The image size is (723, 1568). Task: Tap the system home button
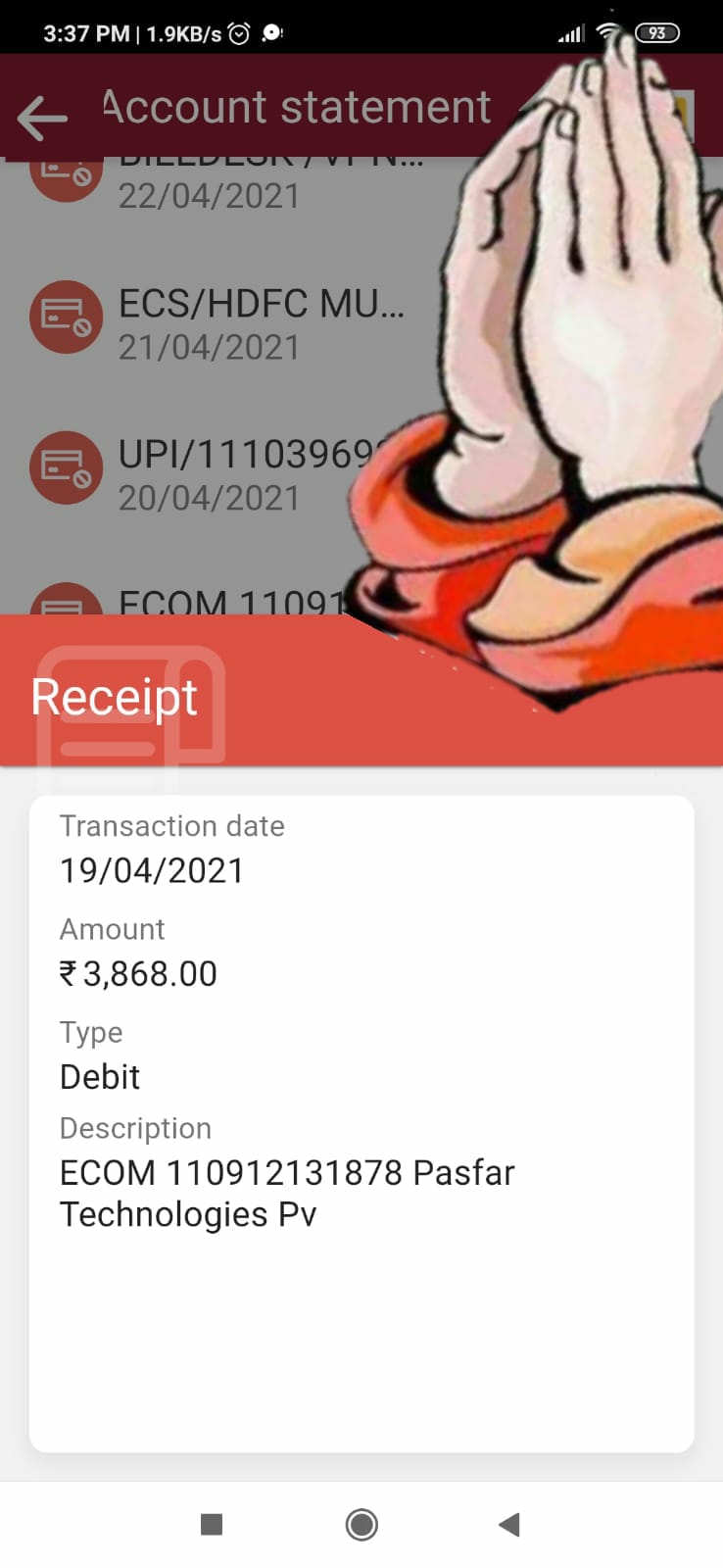tap(361, 1524)
